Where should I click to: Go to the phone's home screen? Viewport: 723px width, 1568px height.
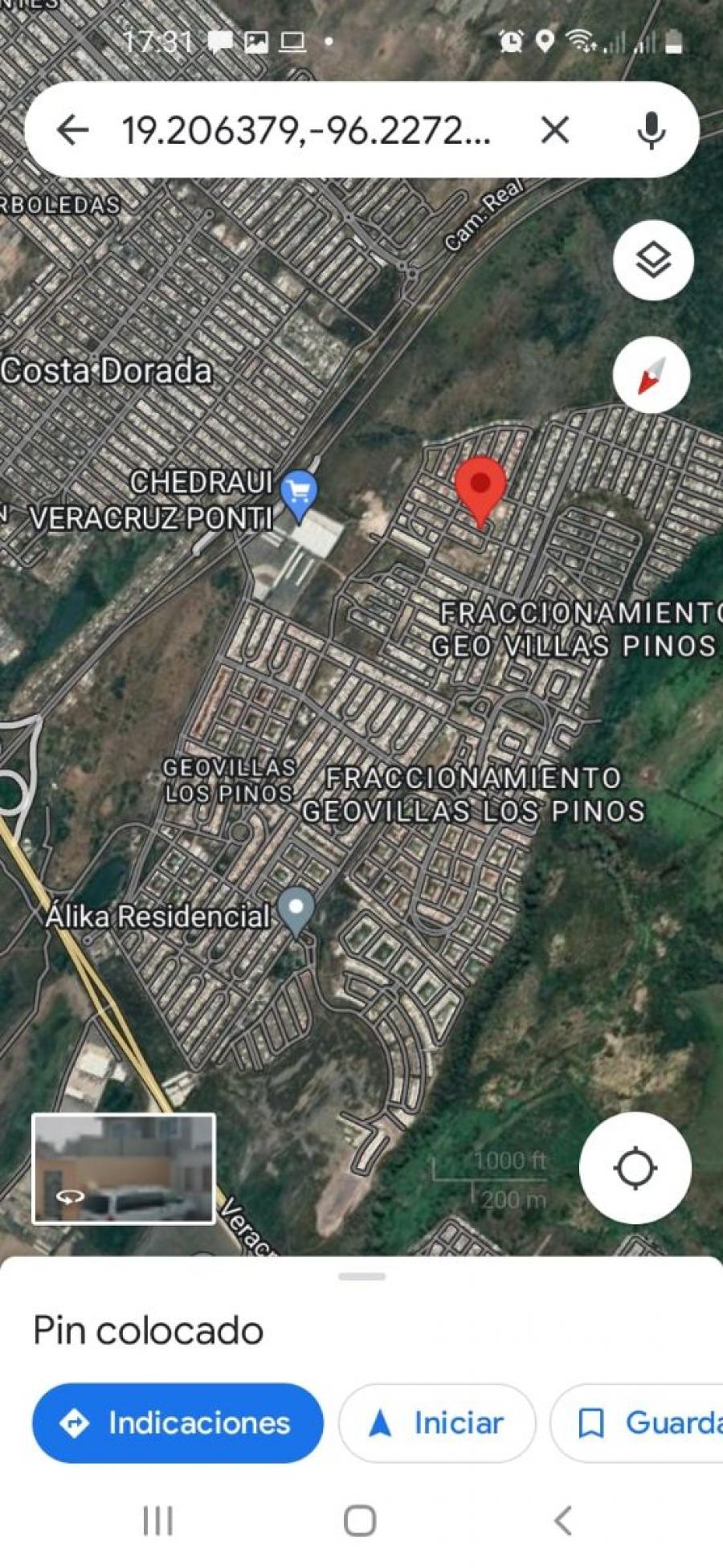tap(360, 1521)
